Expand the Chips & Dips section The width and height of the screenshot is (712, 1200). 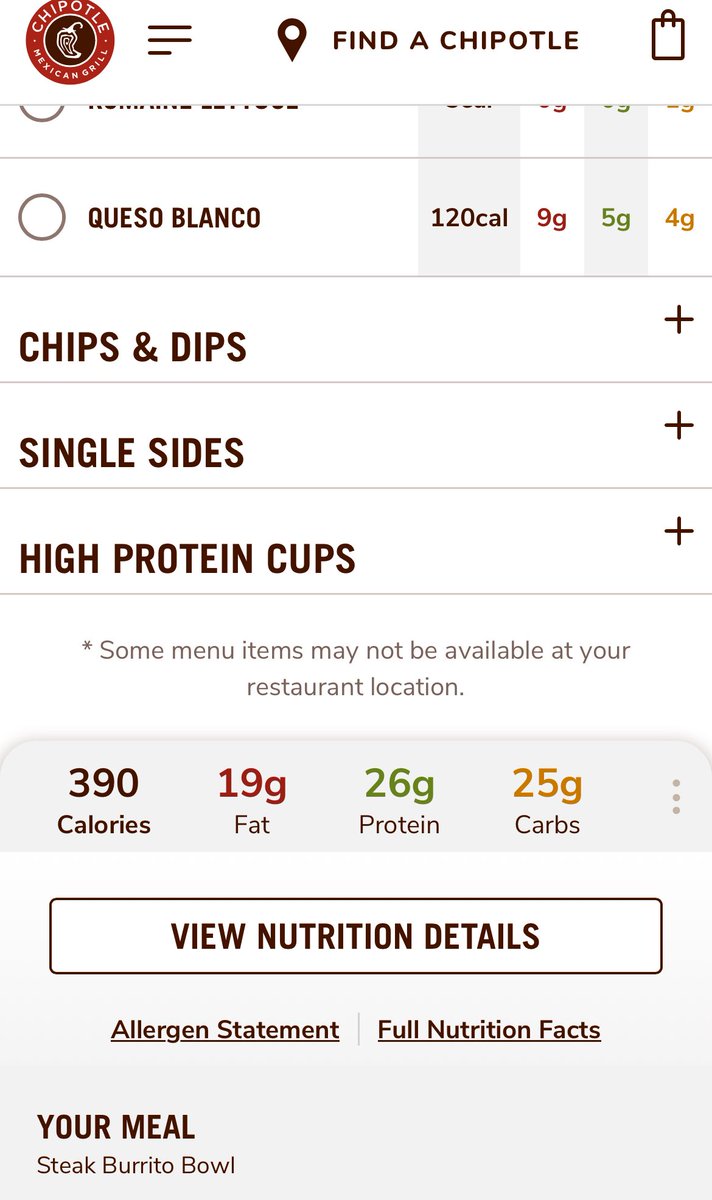point(679,320)
